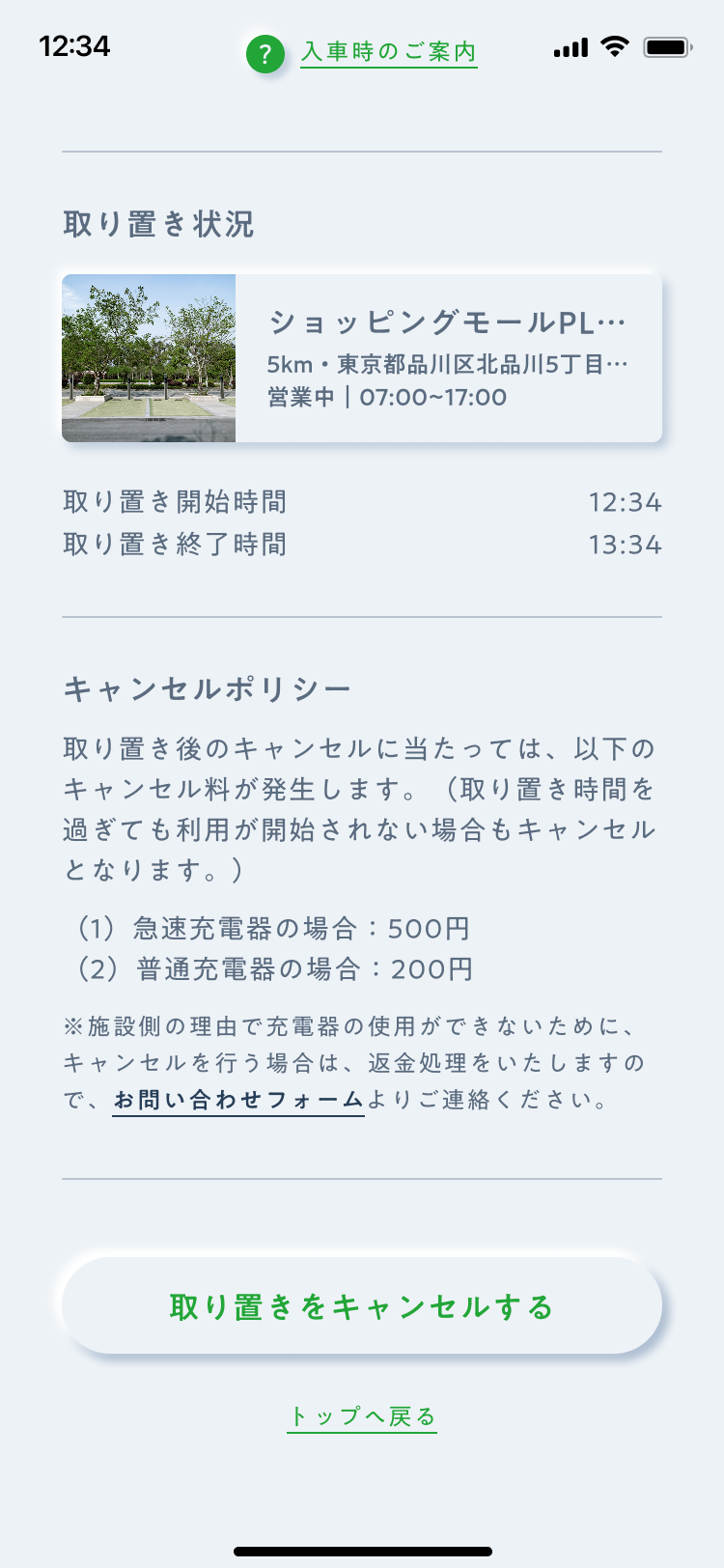Open the お問い合わせフォーム link
This screenshot has height=1568, width=724.
coord(238,1100)
